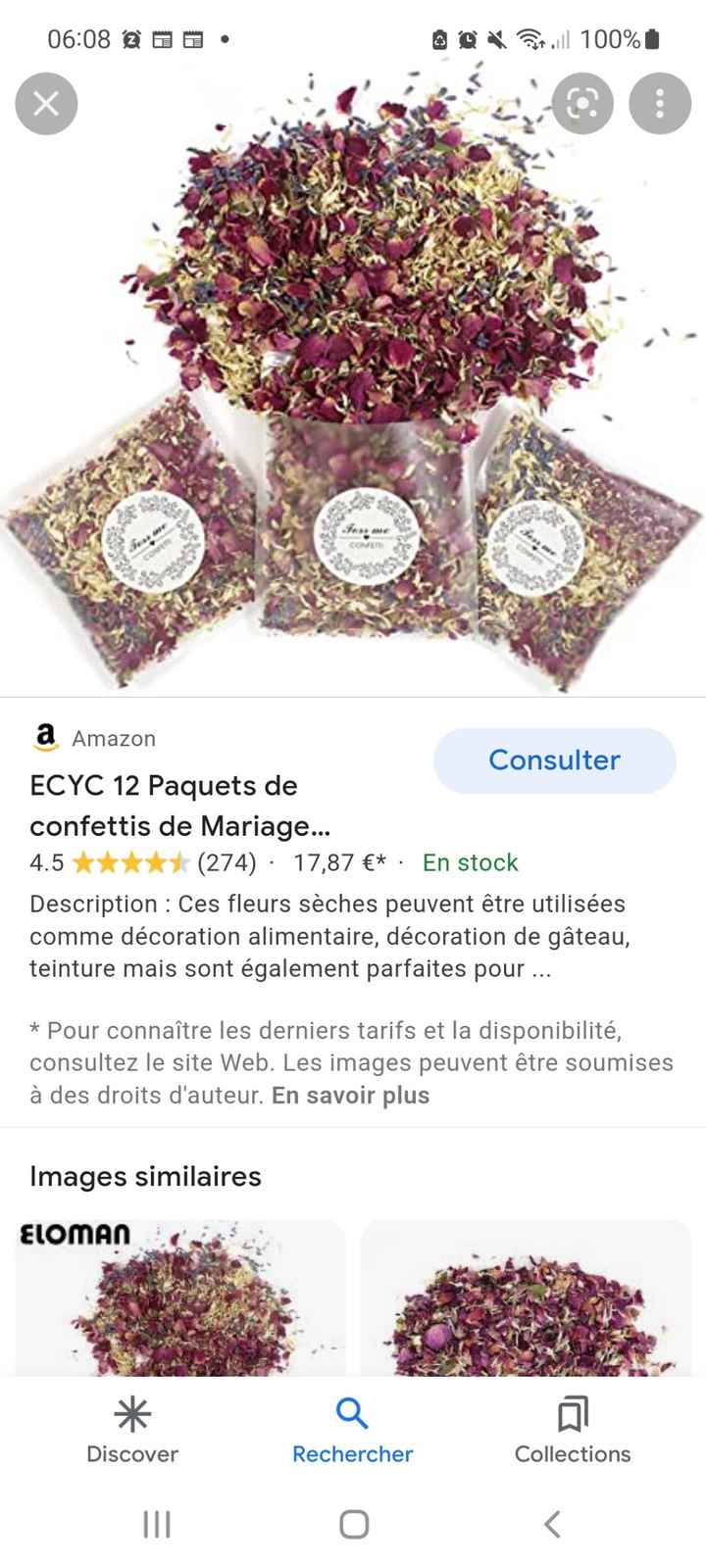Tap the Amazon logo next to product title

(x=45, y=737)
